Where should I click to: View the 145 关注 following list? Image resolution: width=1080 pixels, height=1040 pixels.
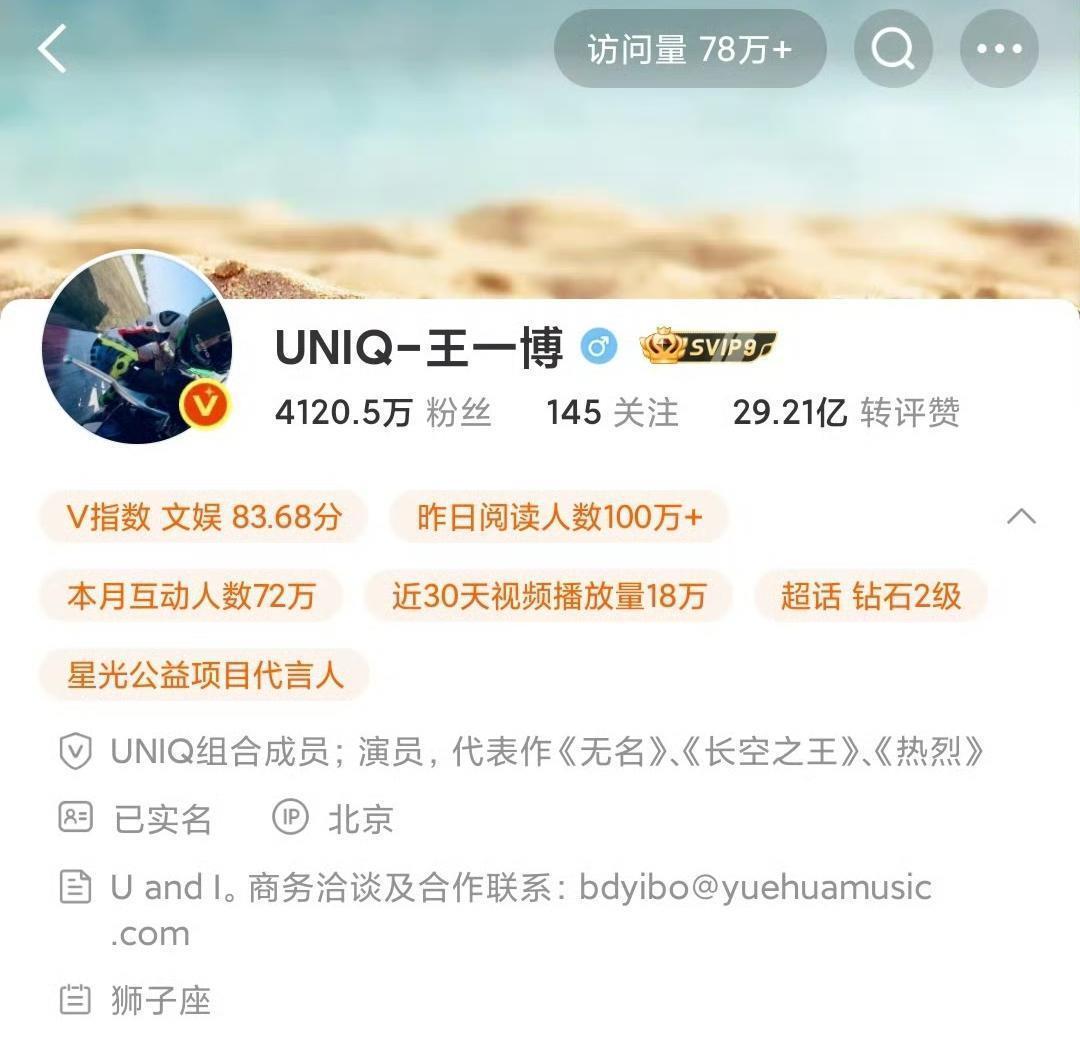(612, 412)
